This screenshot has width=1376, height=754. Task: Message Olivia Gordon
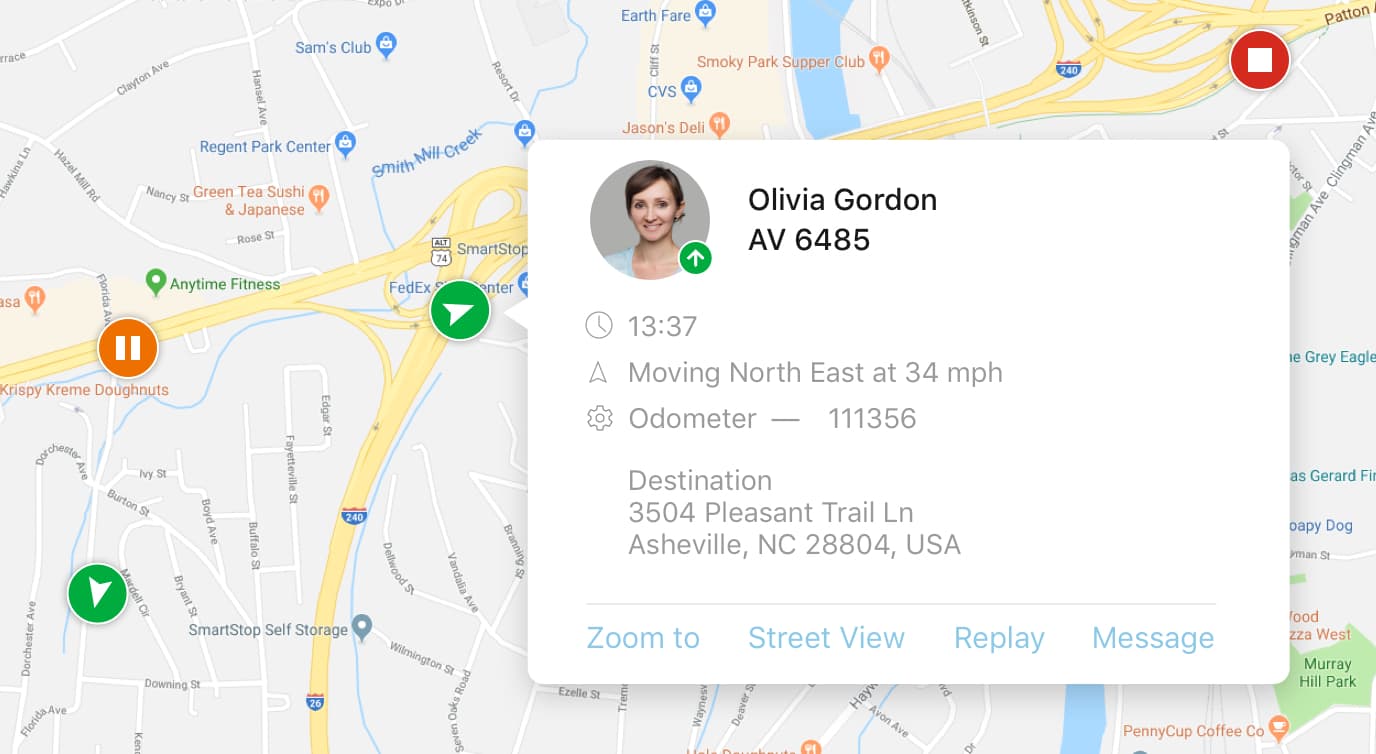(x=1152, y=638)
